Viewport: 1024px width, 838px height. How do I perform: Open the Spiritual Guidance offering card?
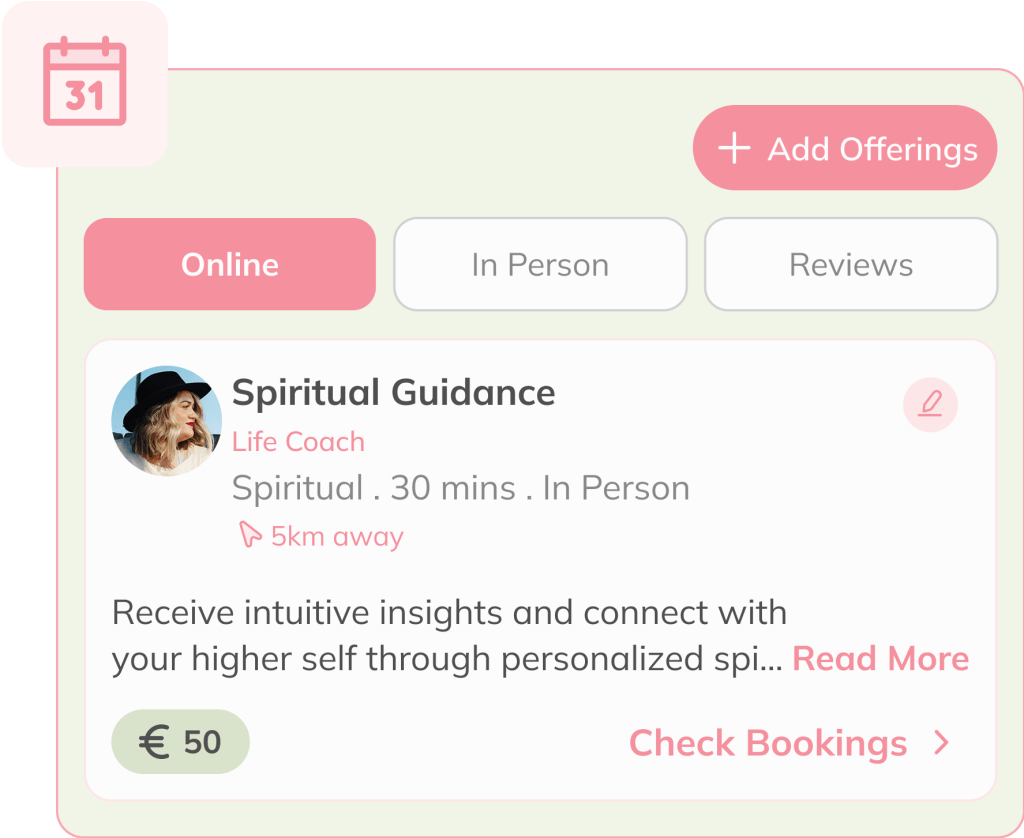point(393,393)
